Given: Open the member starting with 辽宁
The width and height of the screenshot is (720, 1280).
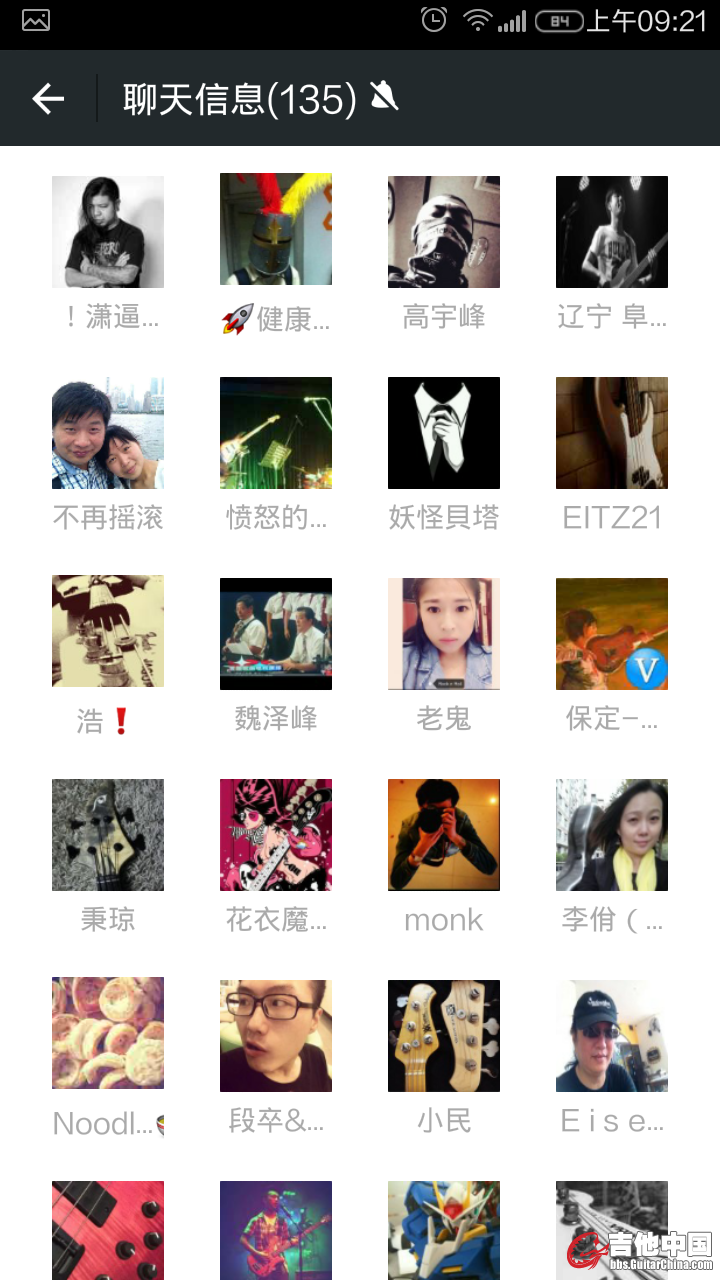Looking at the screenshot, I should click(x=612, y=232).
